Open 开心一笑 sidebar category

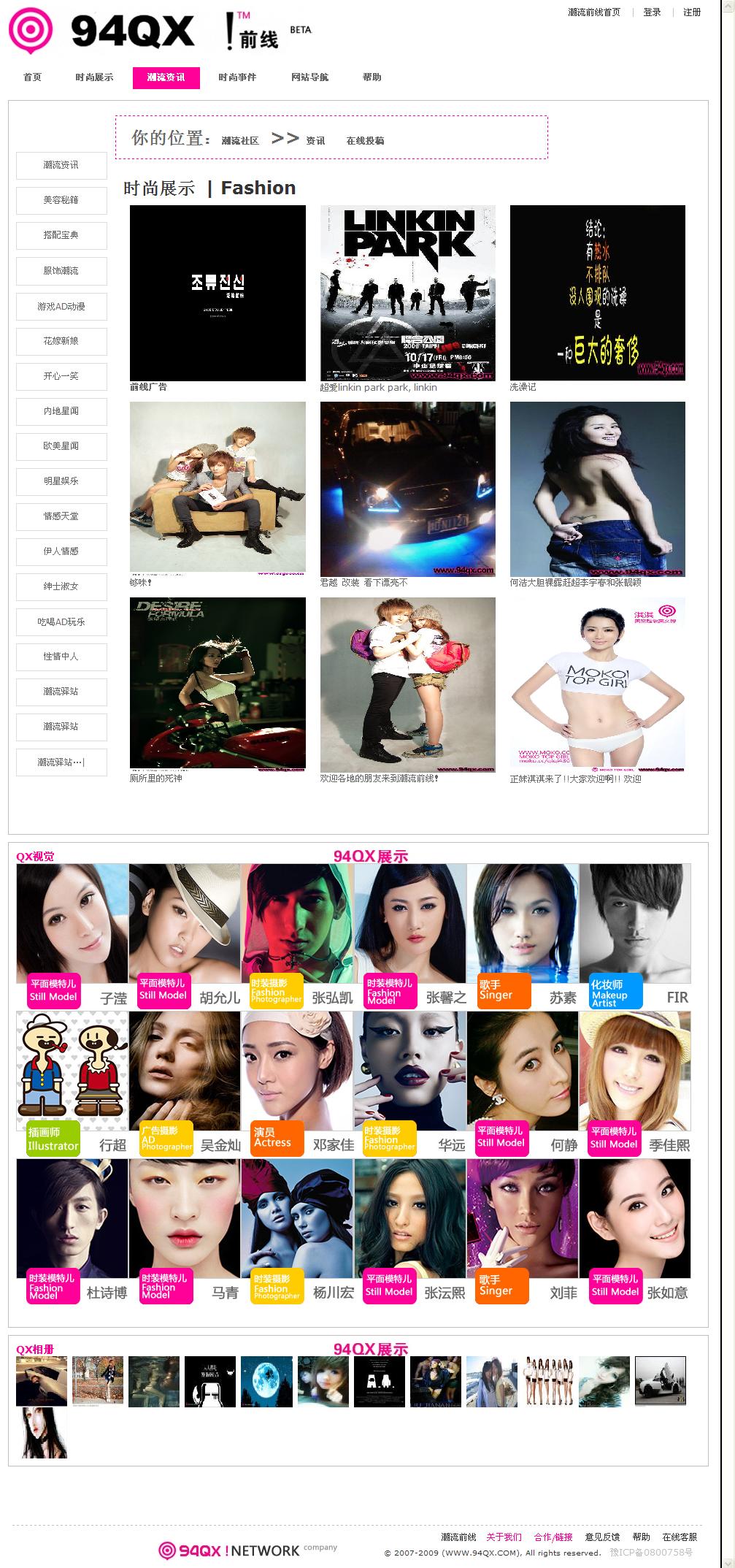61,376
